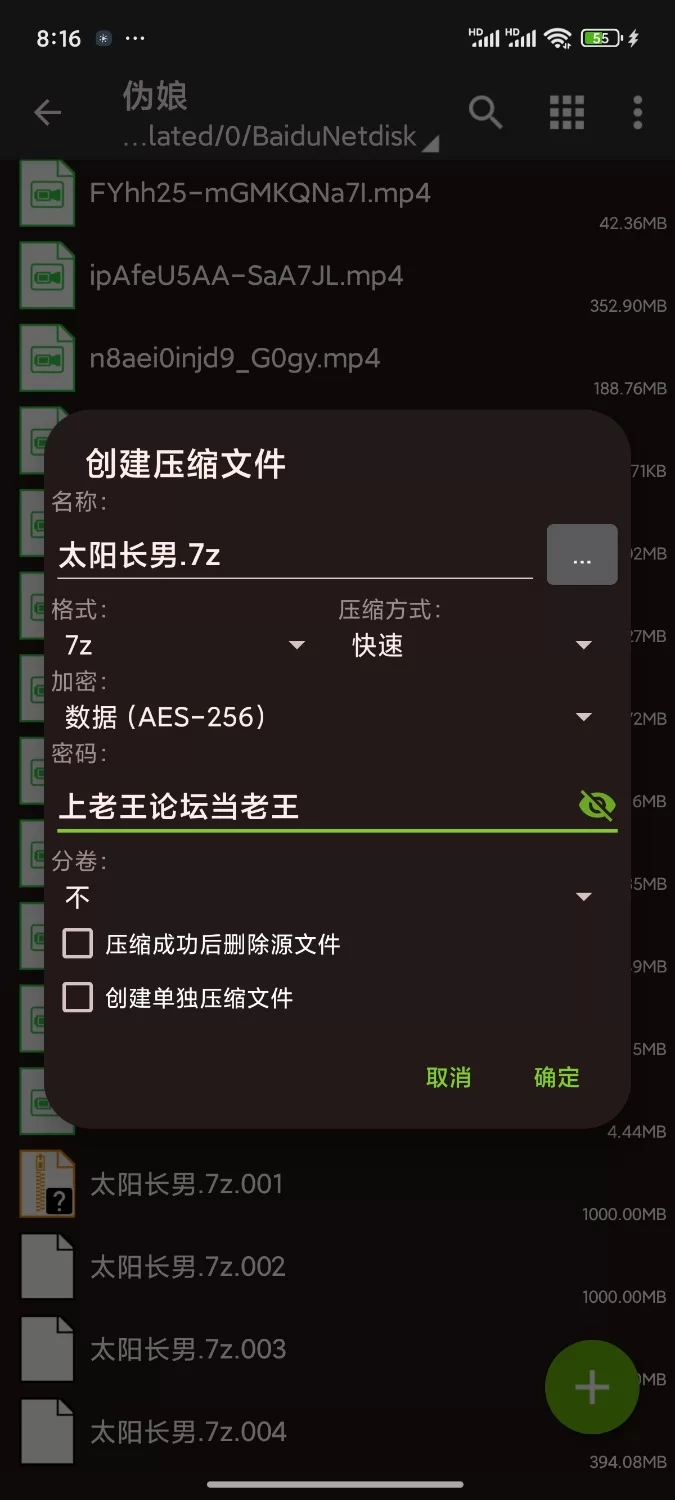Open the 压缩方式 dropdown showing 快速
This screenshot has width=675, height=1500.
472,646
